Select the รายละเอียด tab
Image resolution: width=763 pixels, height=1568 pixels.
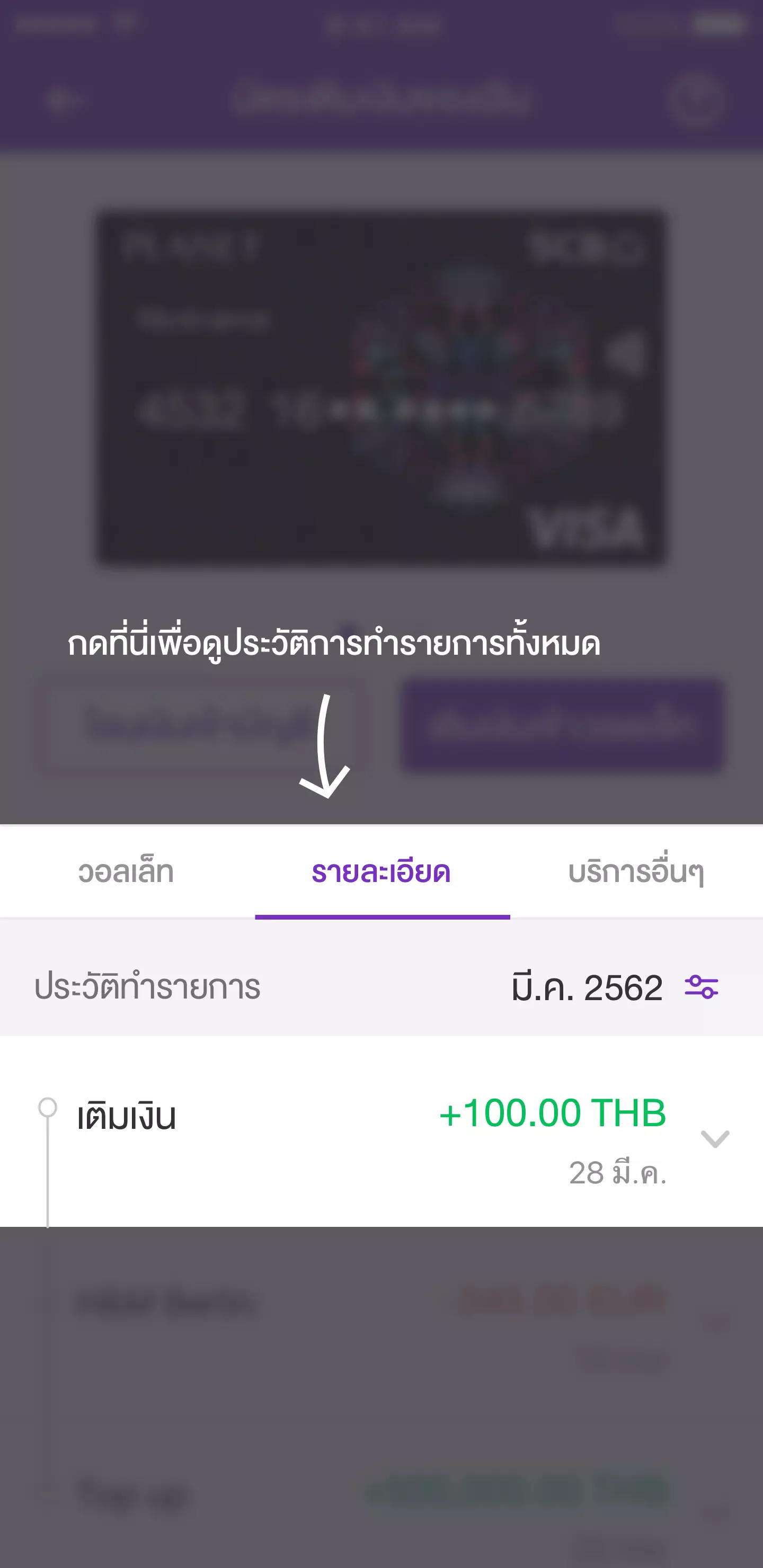pyautogui.click(x=381, y=871)
